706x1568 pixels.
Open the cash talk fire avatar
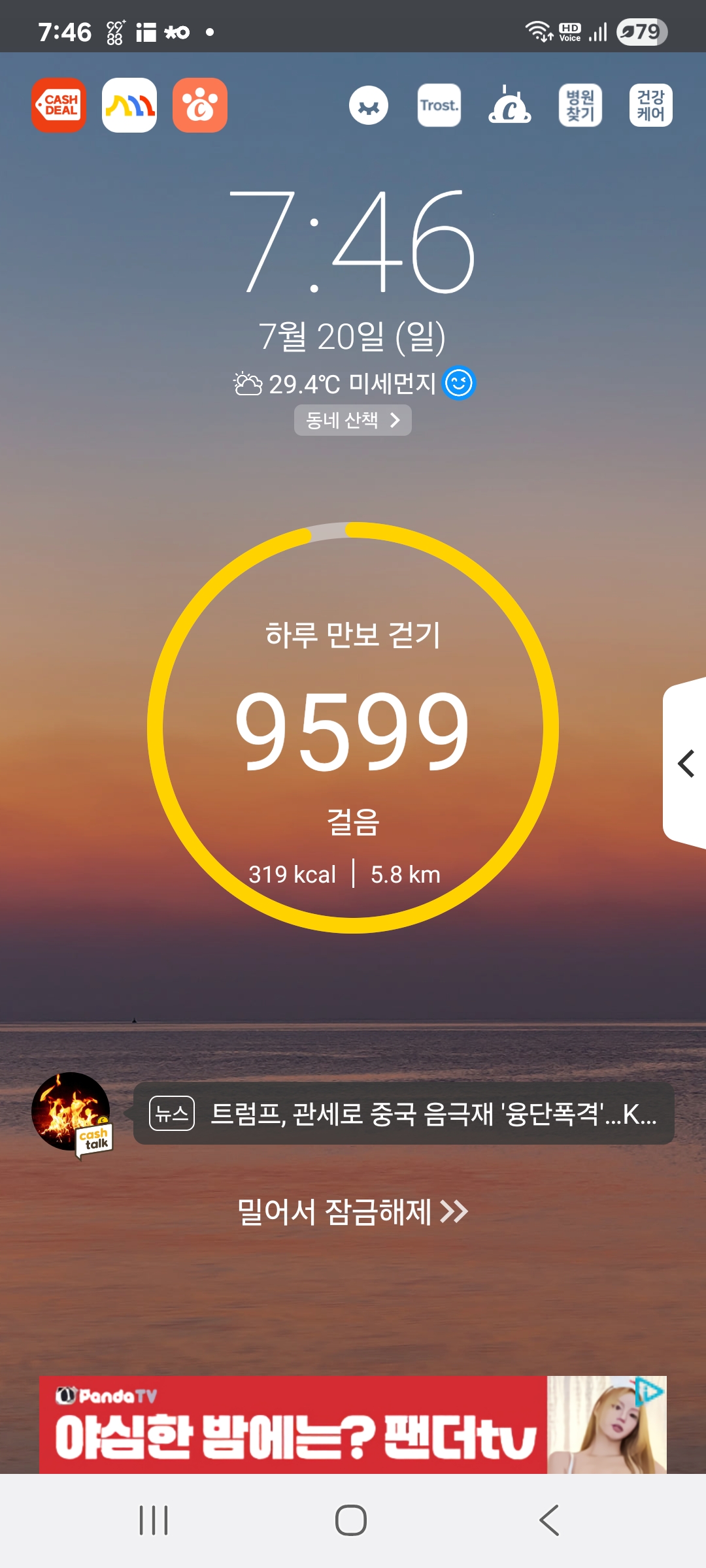pos(72,1113)
